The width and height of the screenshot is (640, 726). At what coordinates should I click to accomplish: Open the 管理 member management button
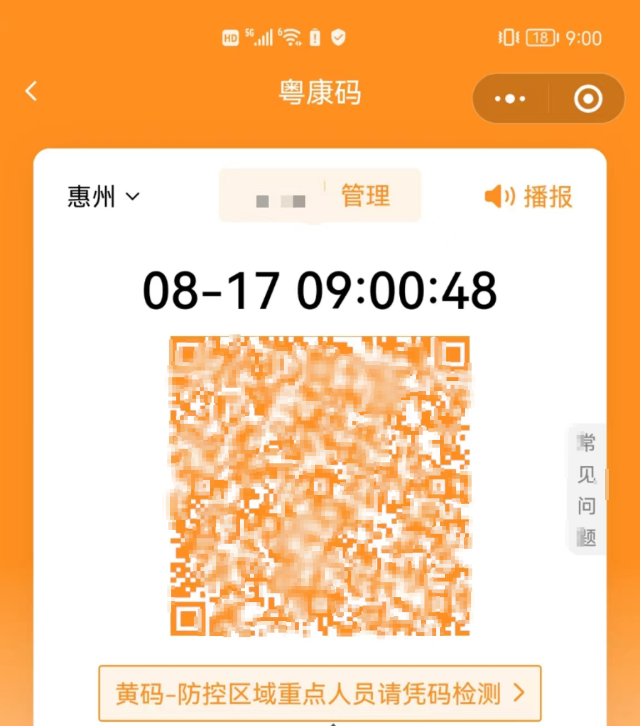coord(365,195)
